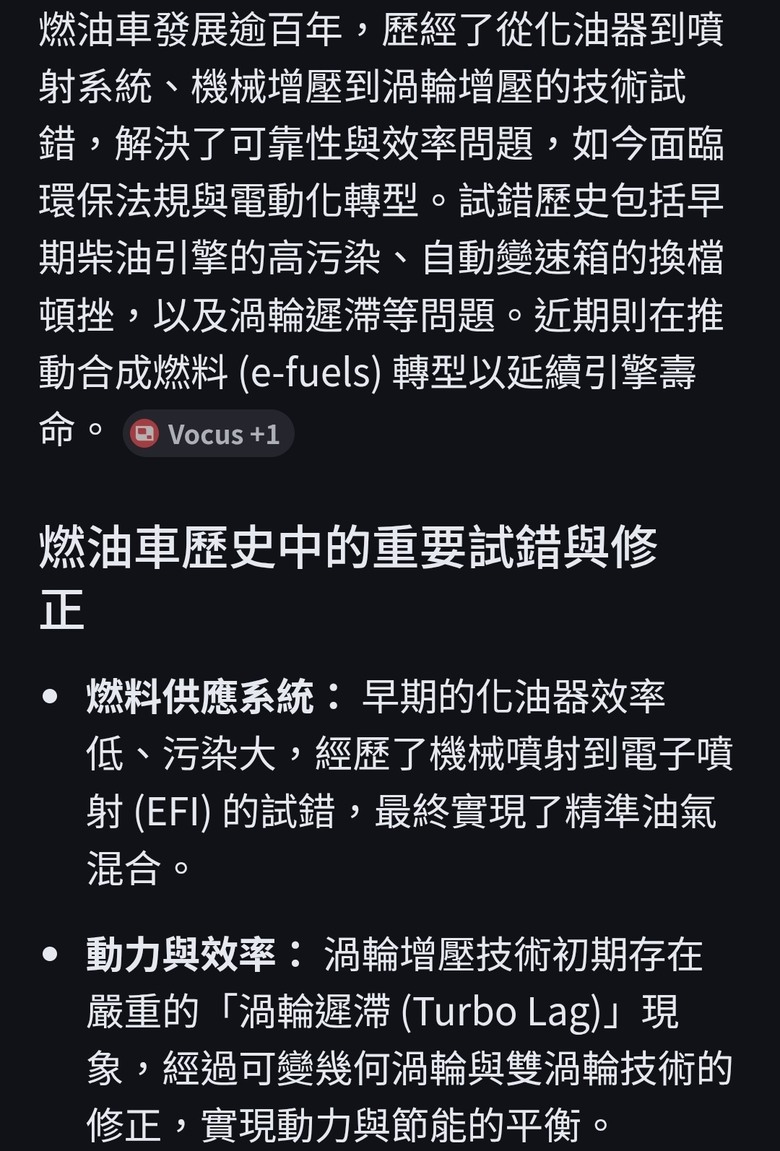Open the Vocus +1 source chip
Viewport: 780px width, 1151px height.
[x=208, y=434]
